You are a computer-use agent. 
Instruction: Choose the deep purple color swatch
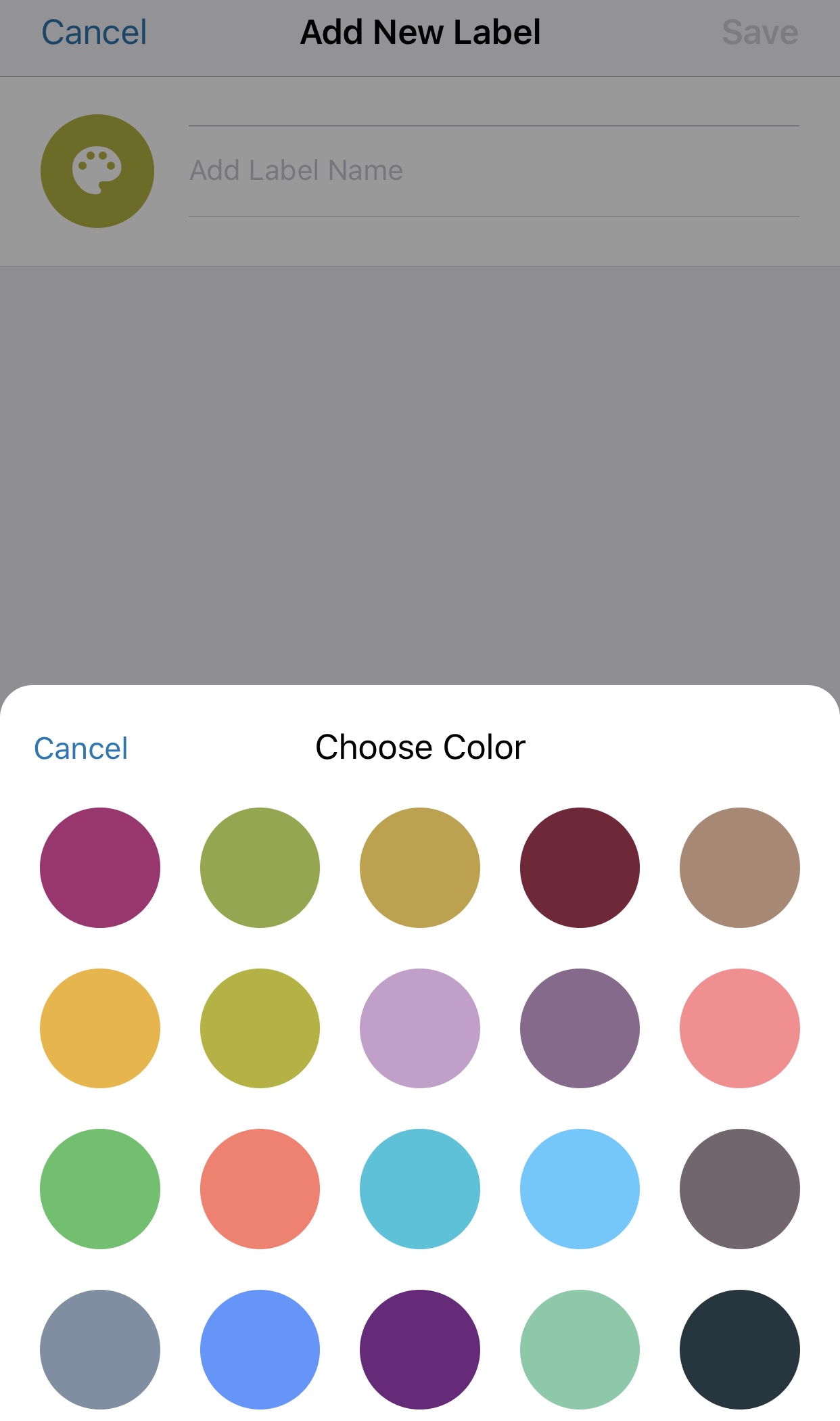(420, 1349)
